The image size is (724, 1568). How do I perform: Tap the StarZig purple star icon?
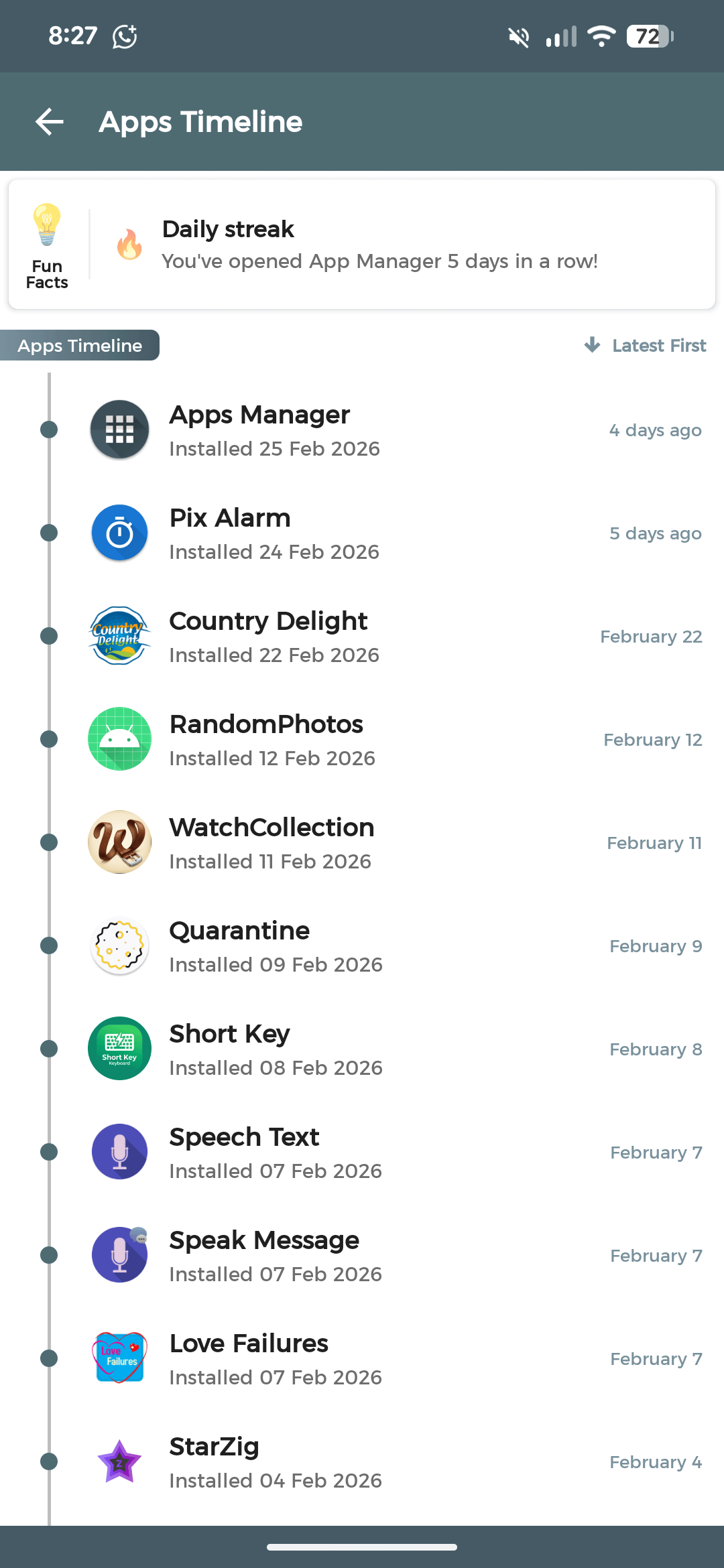click(119, 1461)
